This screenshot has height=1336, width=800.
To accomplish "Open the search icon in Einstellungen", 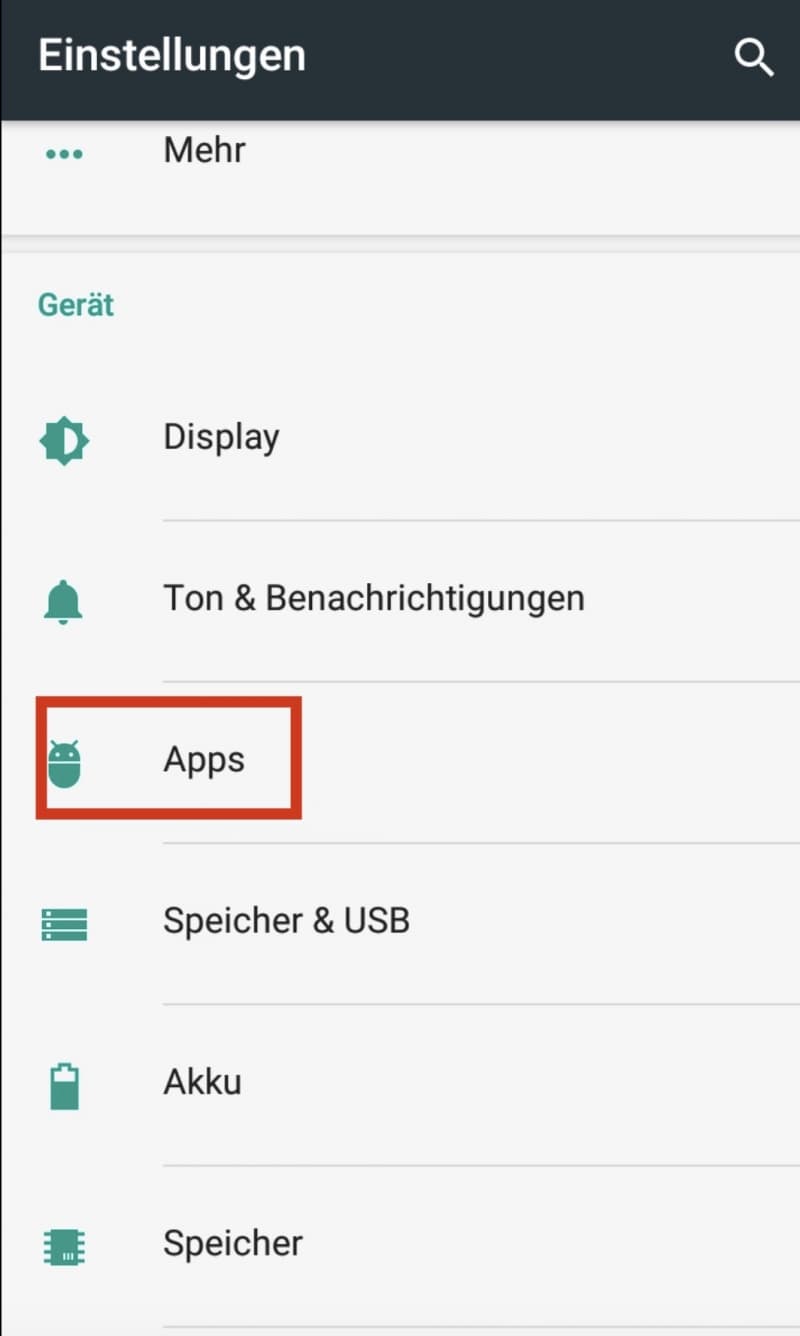I will (x=753, y=57).
